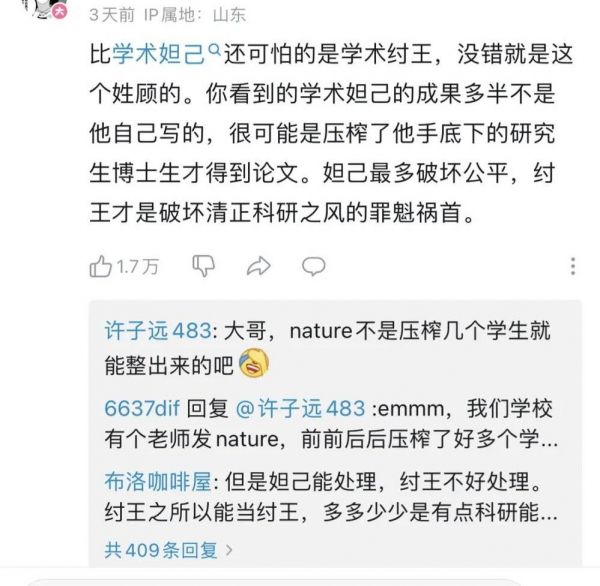Screen dimensions: 600x586
Task: Like the comment with 1.7万 likes
Action: pos(102,266)
